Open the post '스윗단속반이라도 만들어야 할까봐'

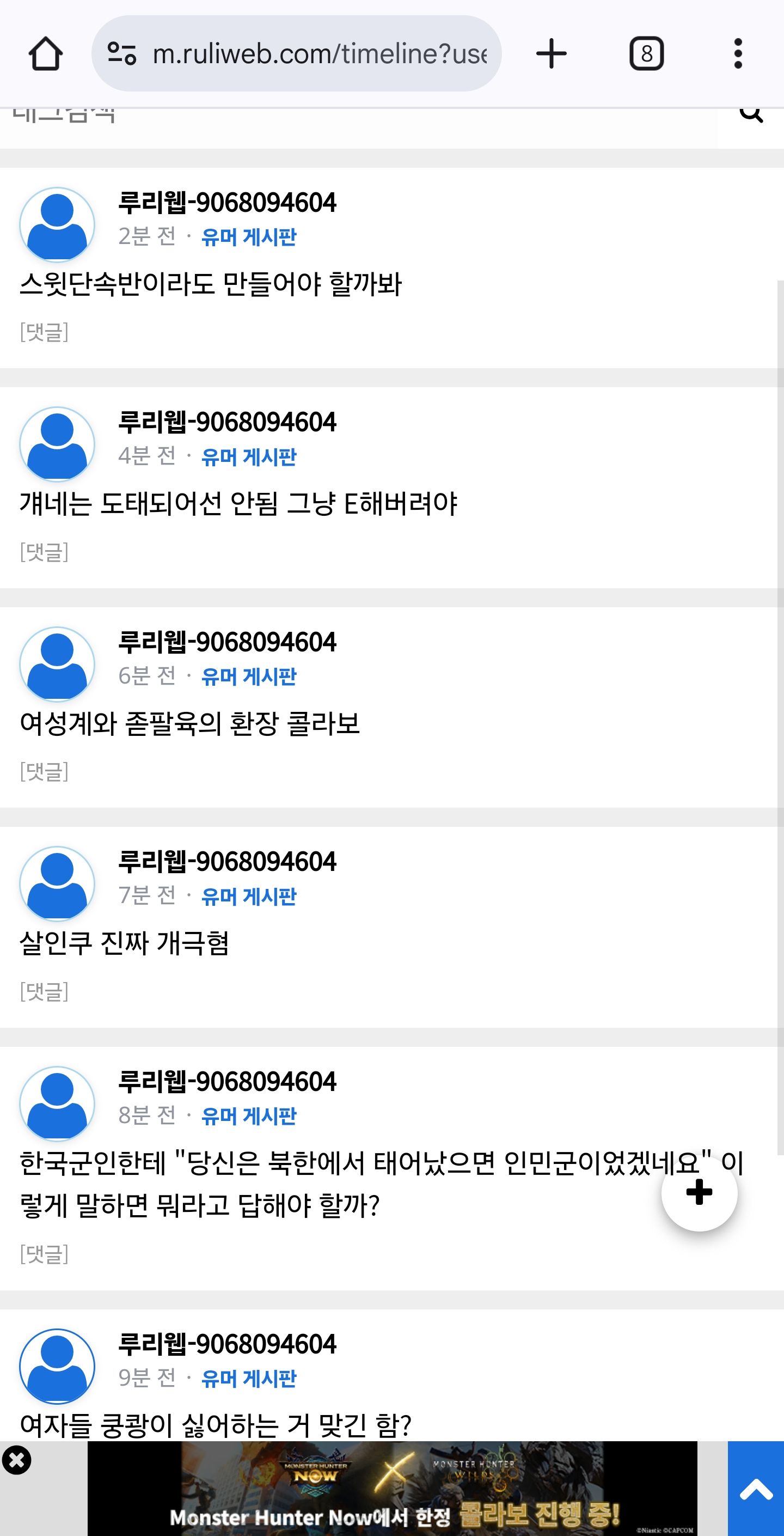(211, 284)
